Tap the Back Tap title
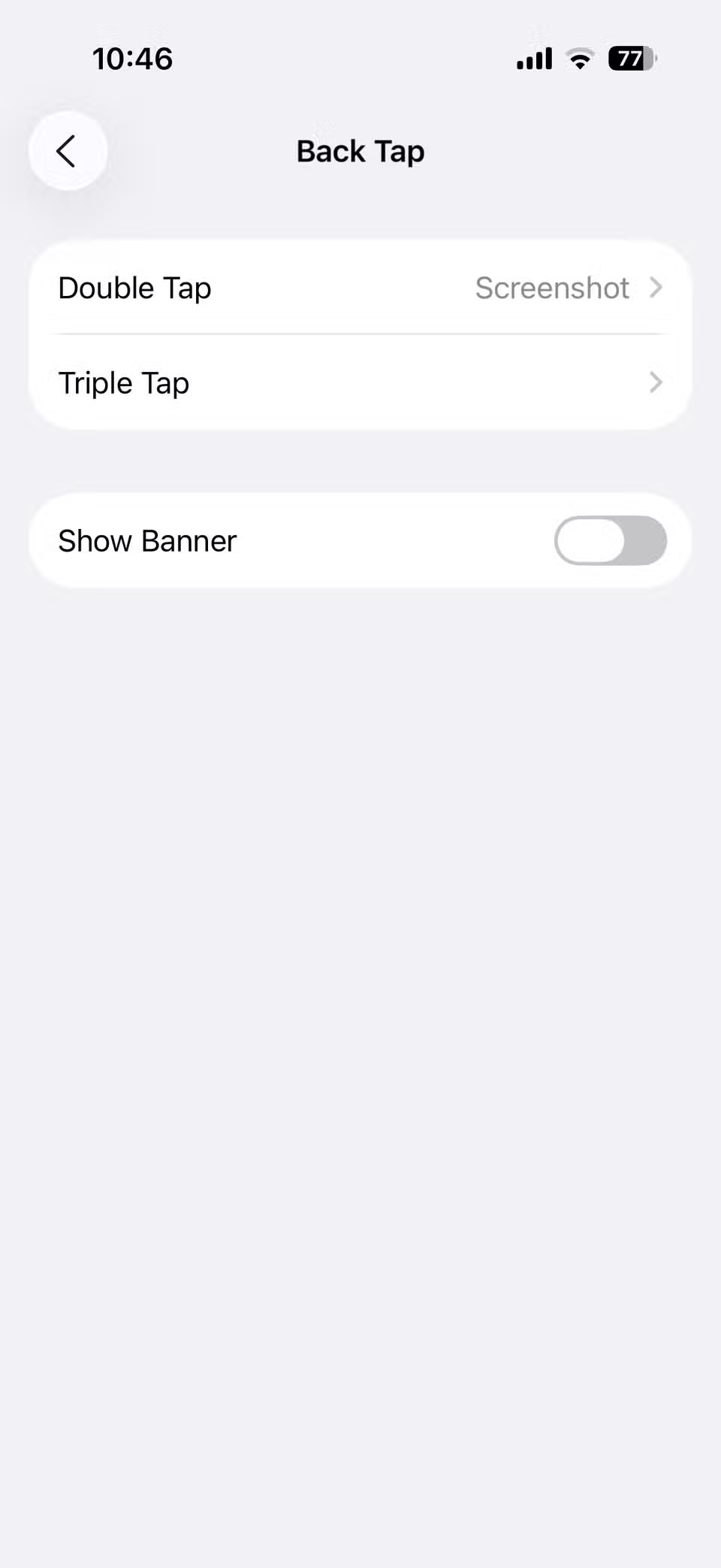 pyautogui.click(x=360, y=150)
